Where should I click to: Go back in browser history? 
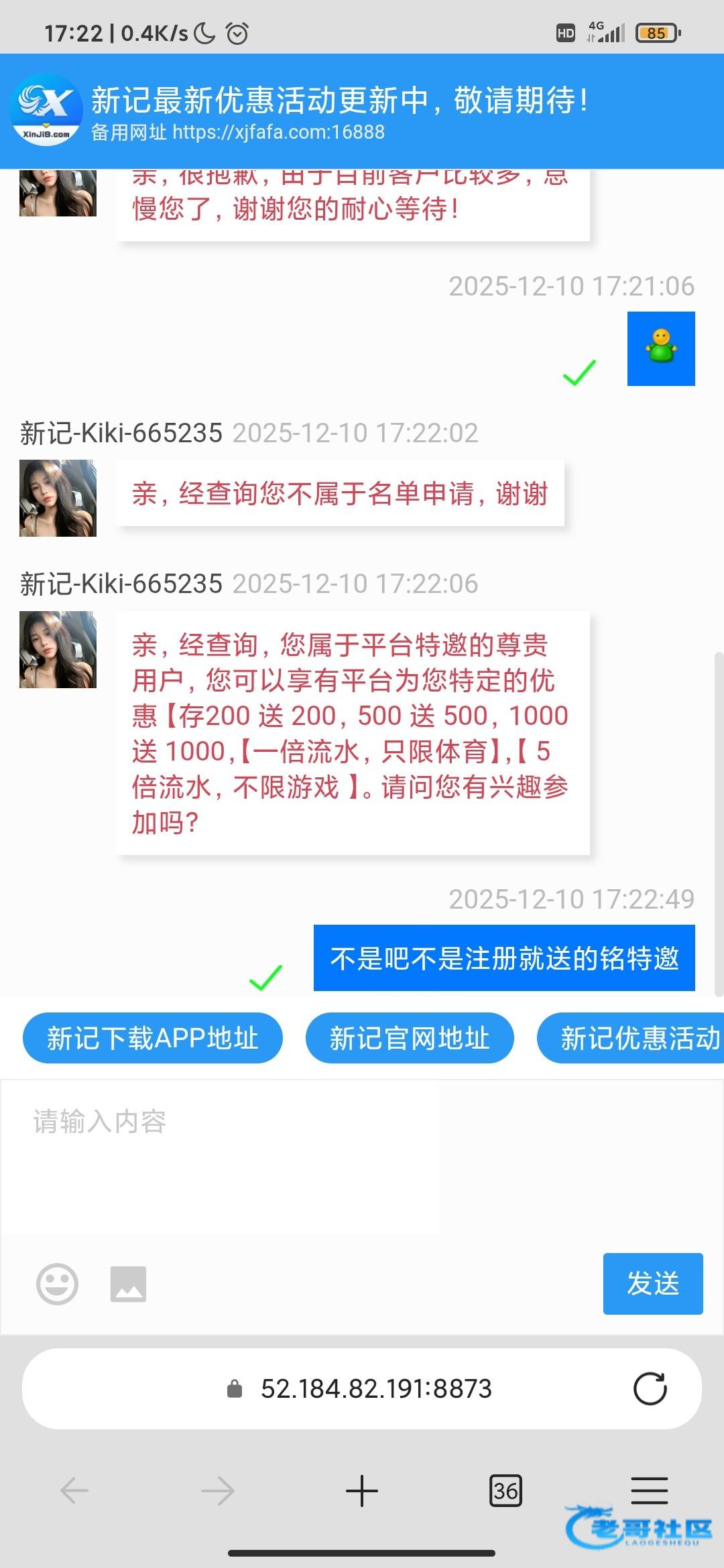pos(74,1491)
